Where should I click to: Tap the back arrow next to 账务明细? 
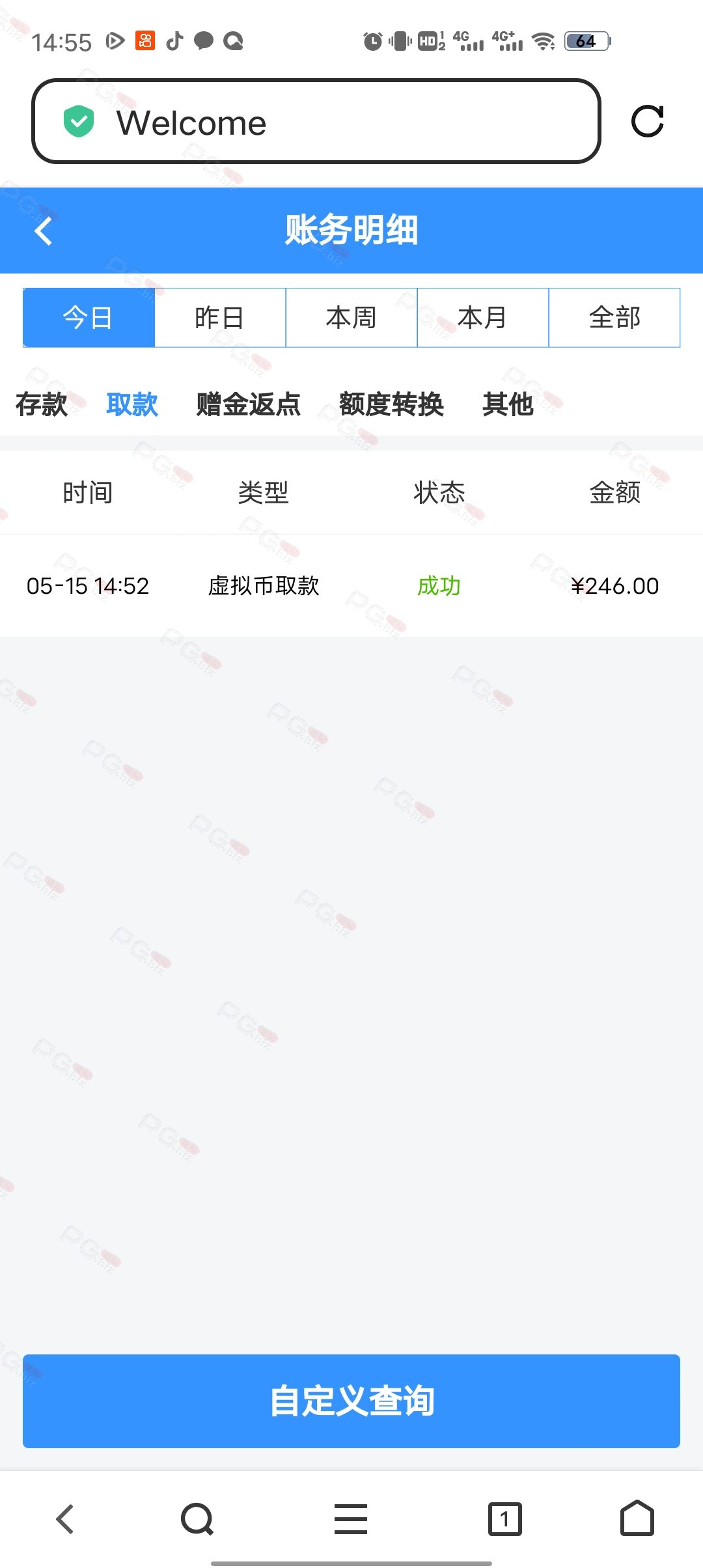(44, 231)
